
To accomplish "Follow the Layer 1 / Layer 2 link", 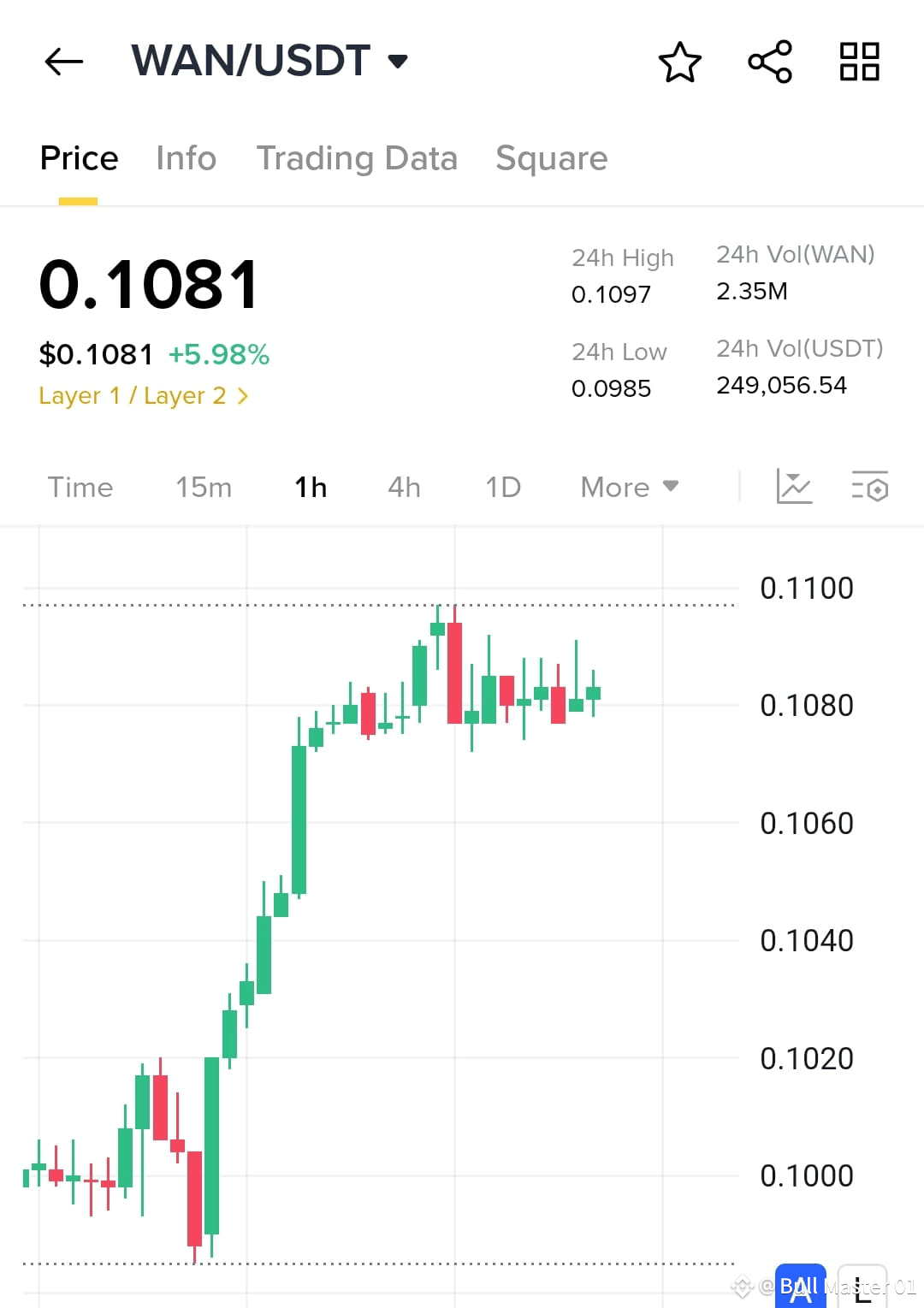I will (x=133, y=395).
